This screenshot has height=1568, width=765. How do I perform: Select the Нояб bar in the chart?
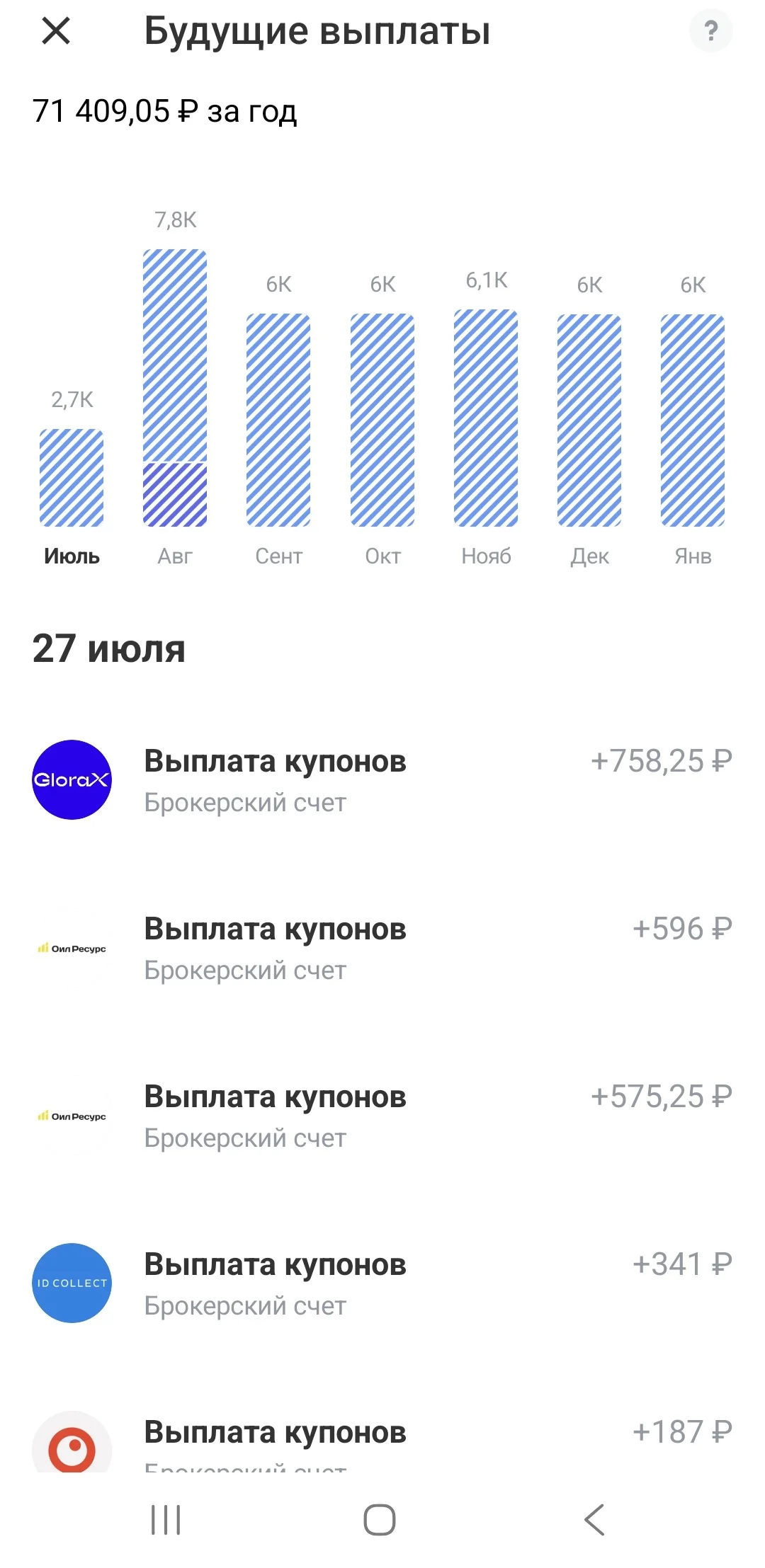(x=486, y=418)
